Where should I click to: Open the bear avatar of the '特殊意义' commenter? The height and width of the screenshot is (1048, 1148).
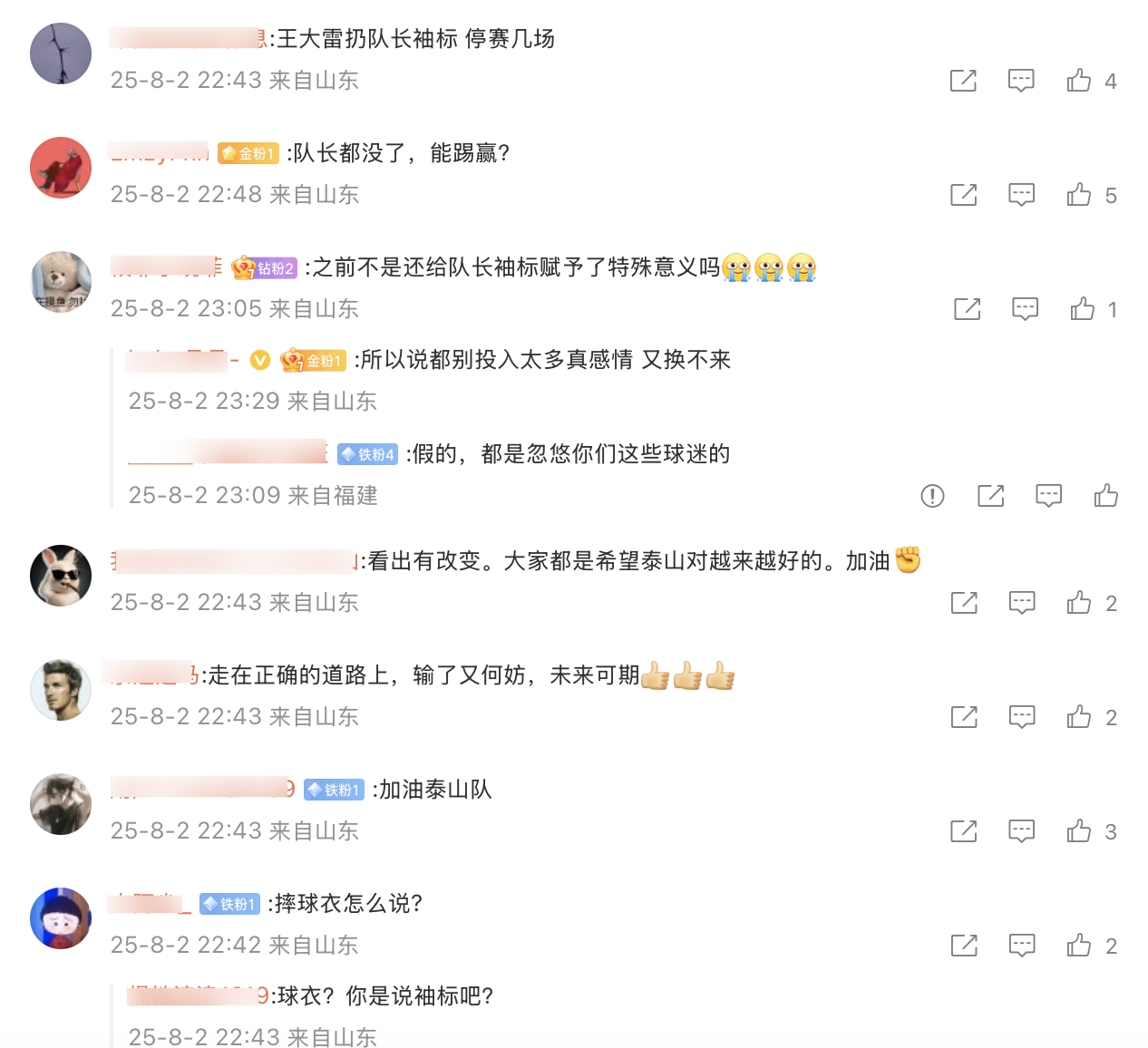(61, 282)
